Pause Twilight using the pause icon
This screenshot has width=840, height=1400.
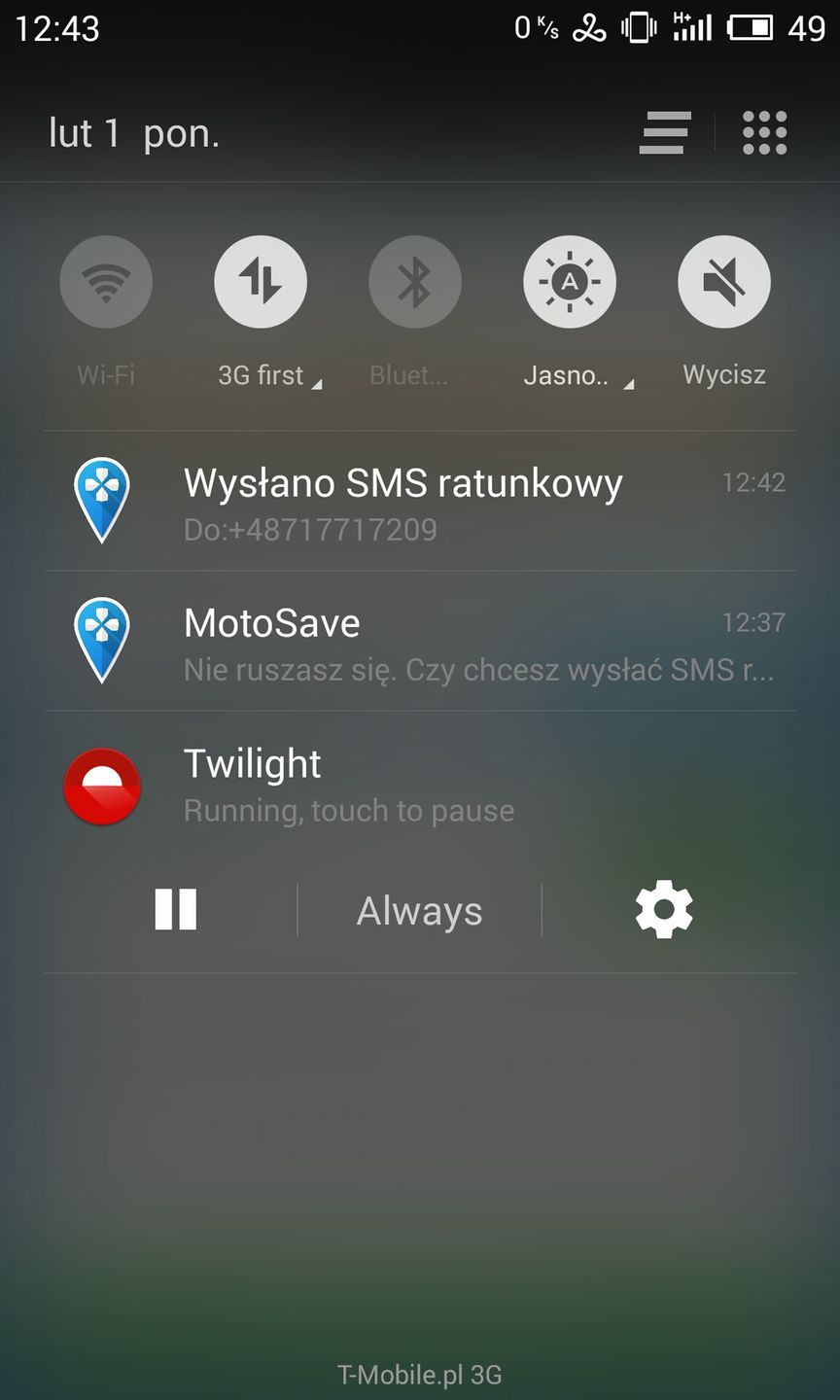point(176,910)
